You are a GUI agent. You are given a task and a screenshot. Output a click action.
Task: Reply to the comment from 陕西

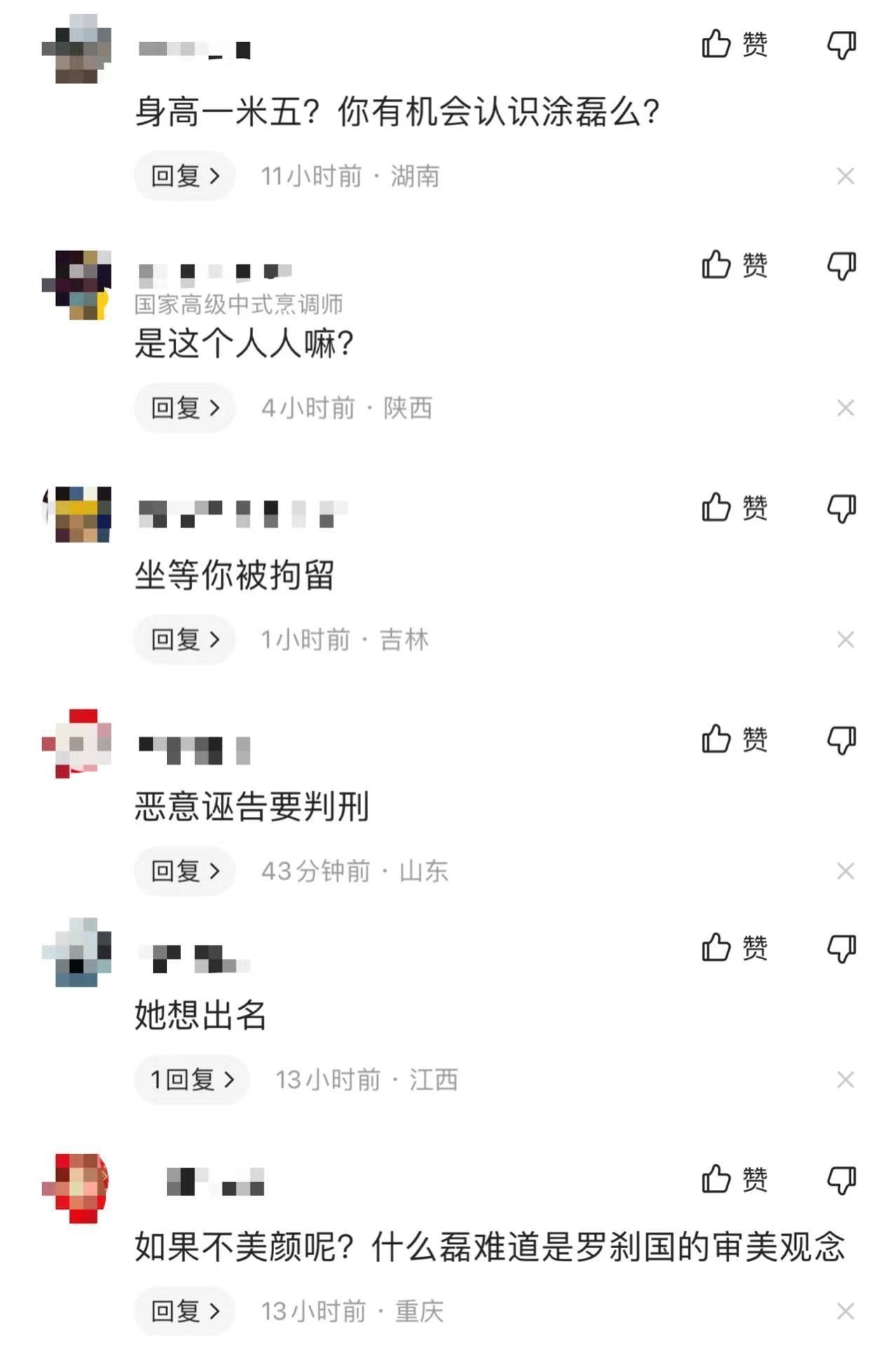pyautogui.click(x=185, y=407)
